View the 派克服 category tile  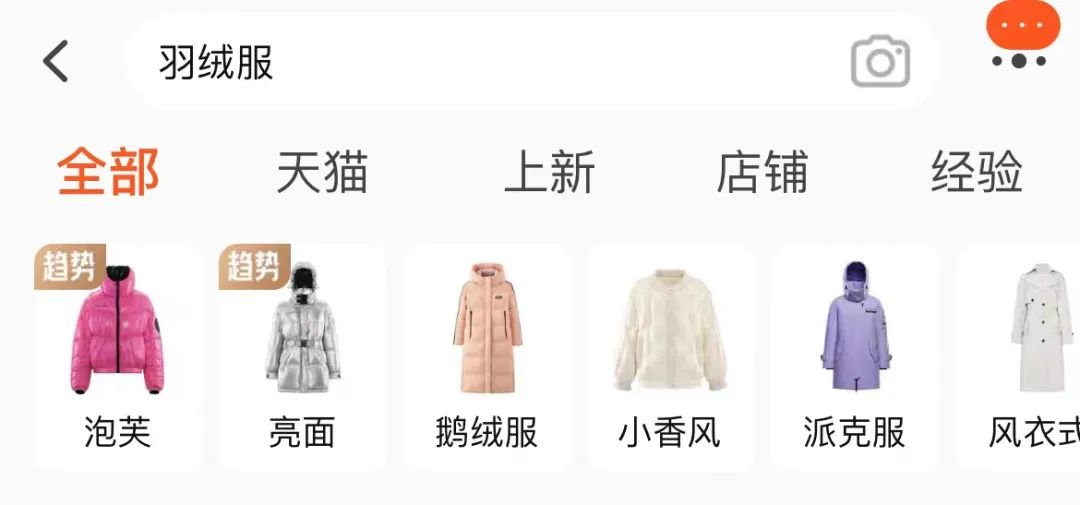tap(854, 355)
